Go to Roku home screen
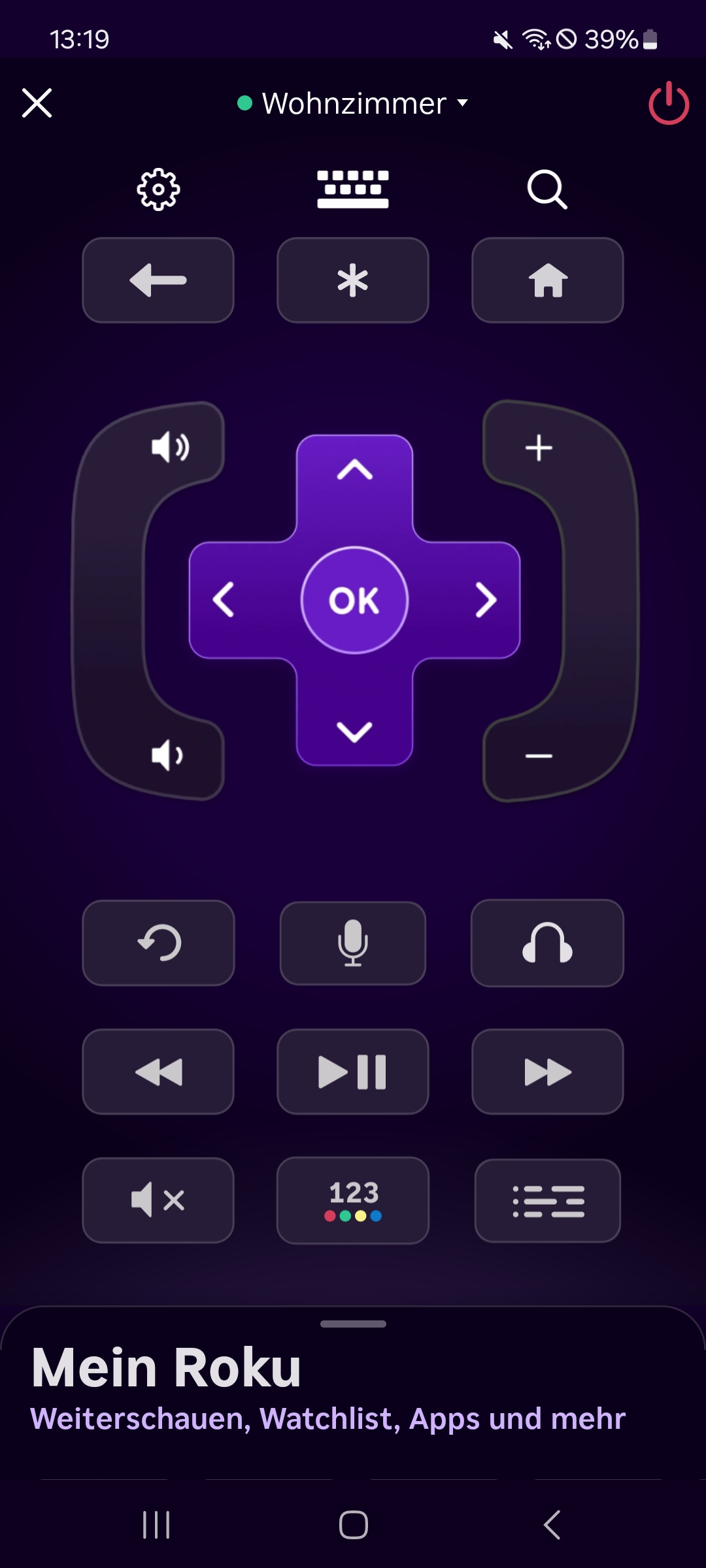The width and height of the screenshot is (706, 1568). pos(548,280)
